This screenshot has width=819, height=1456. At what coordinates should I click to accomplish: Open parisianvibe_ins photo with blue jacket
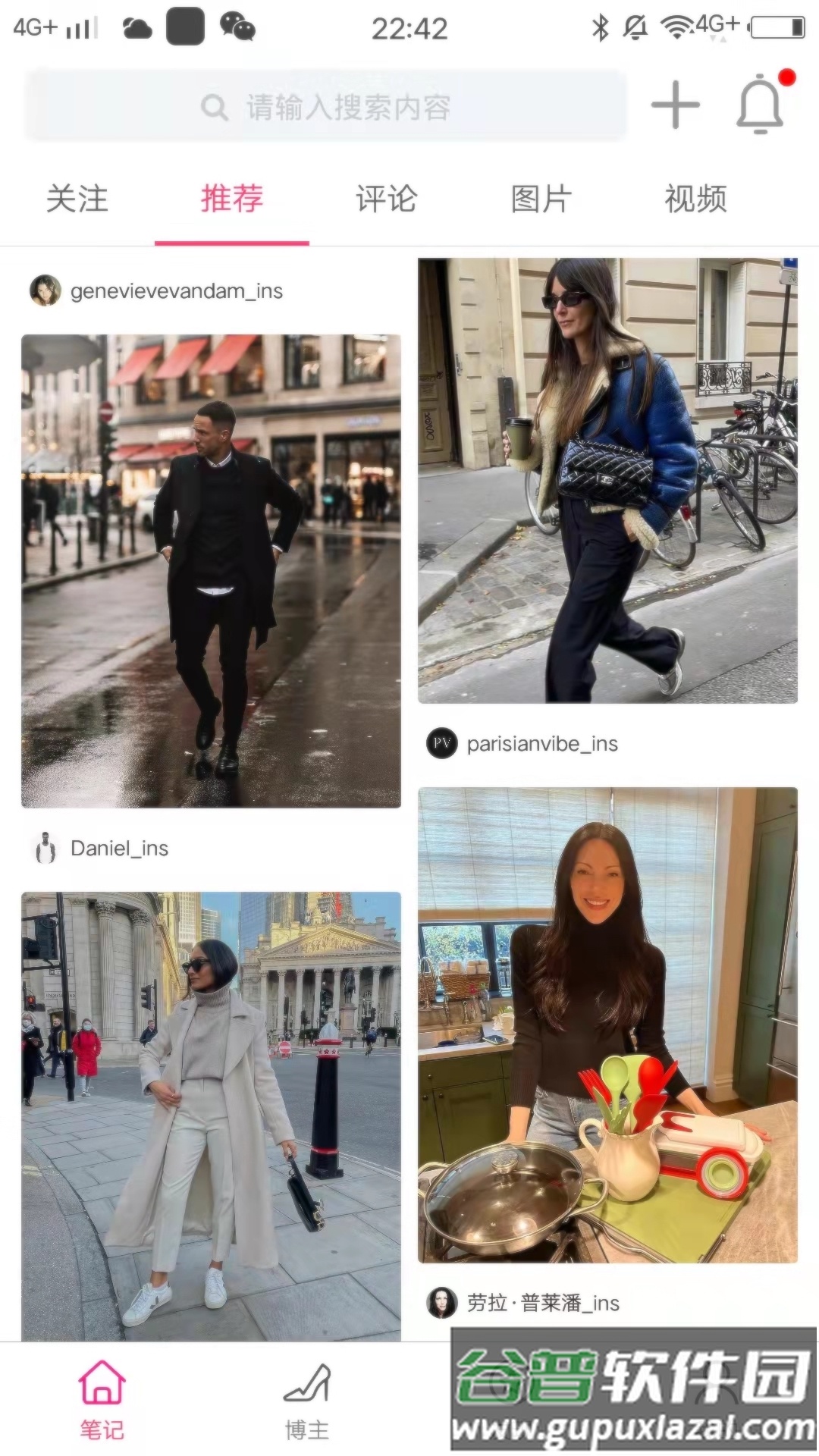coord(607,480)
